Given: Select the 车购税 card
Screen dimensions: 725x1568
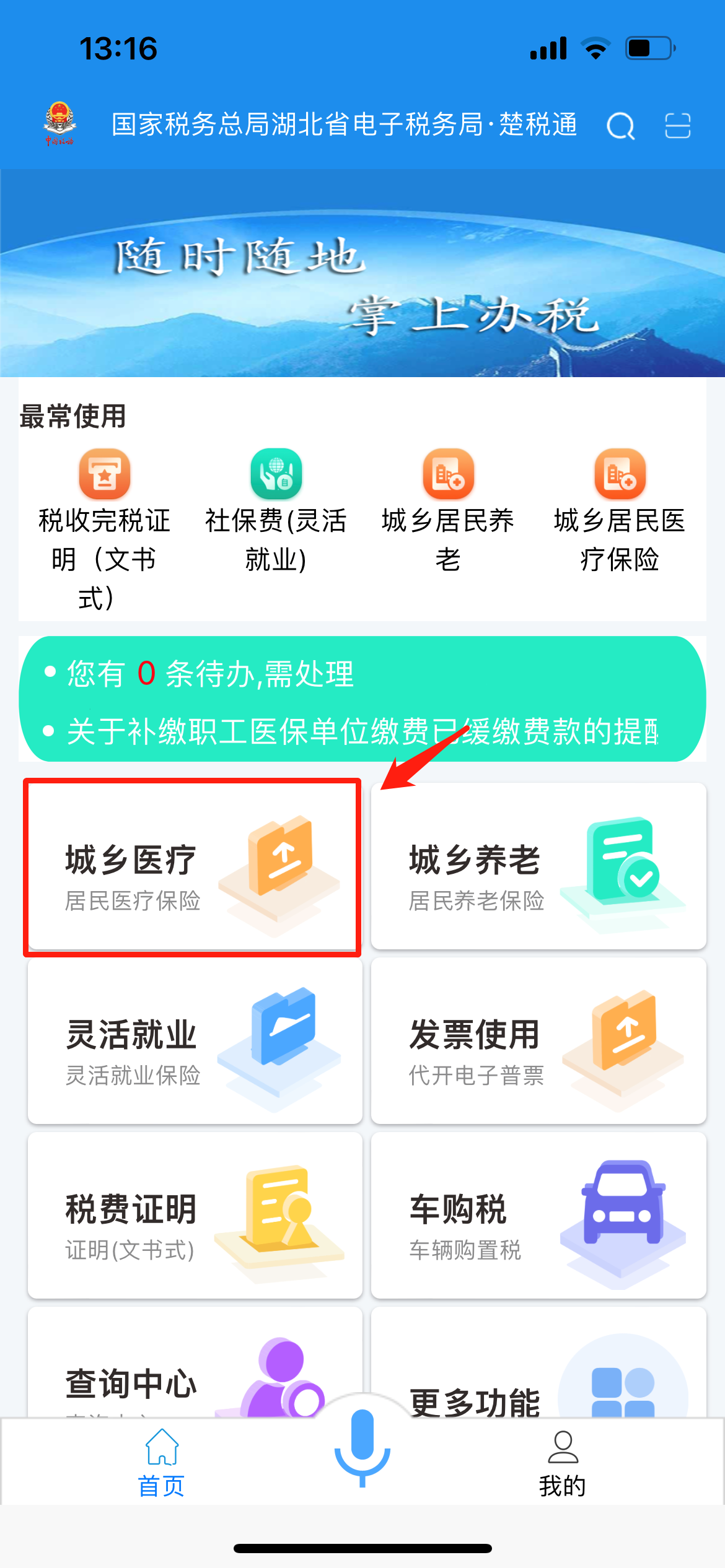Looking at the screenshot, I should 538,1216.
